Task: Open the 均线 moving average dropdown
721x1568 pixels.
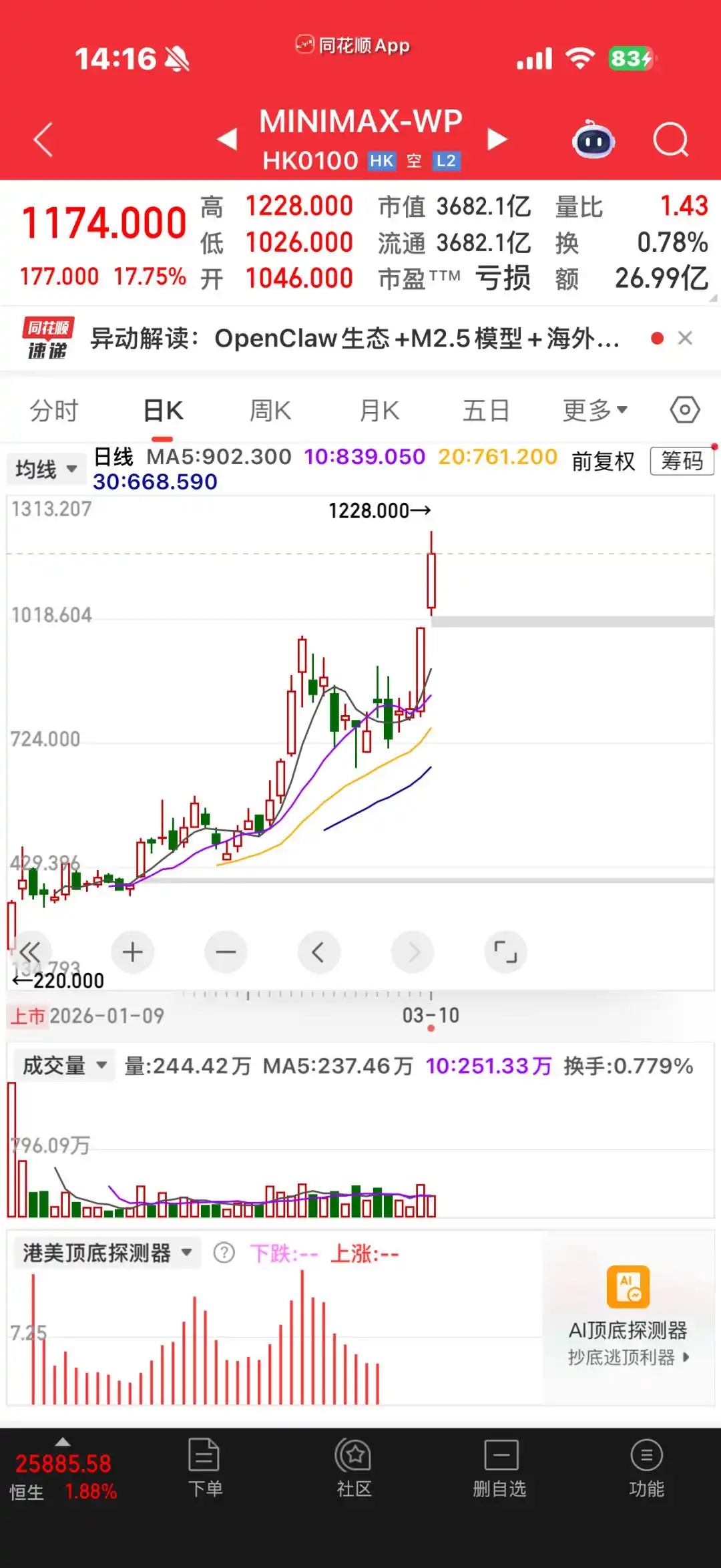Action: pyautogui.click(x=45, y=469)
